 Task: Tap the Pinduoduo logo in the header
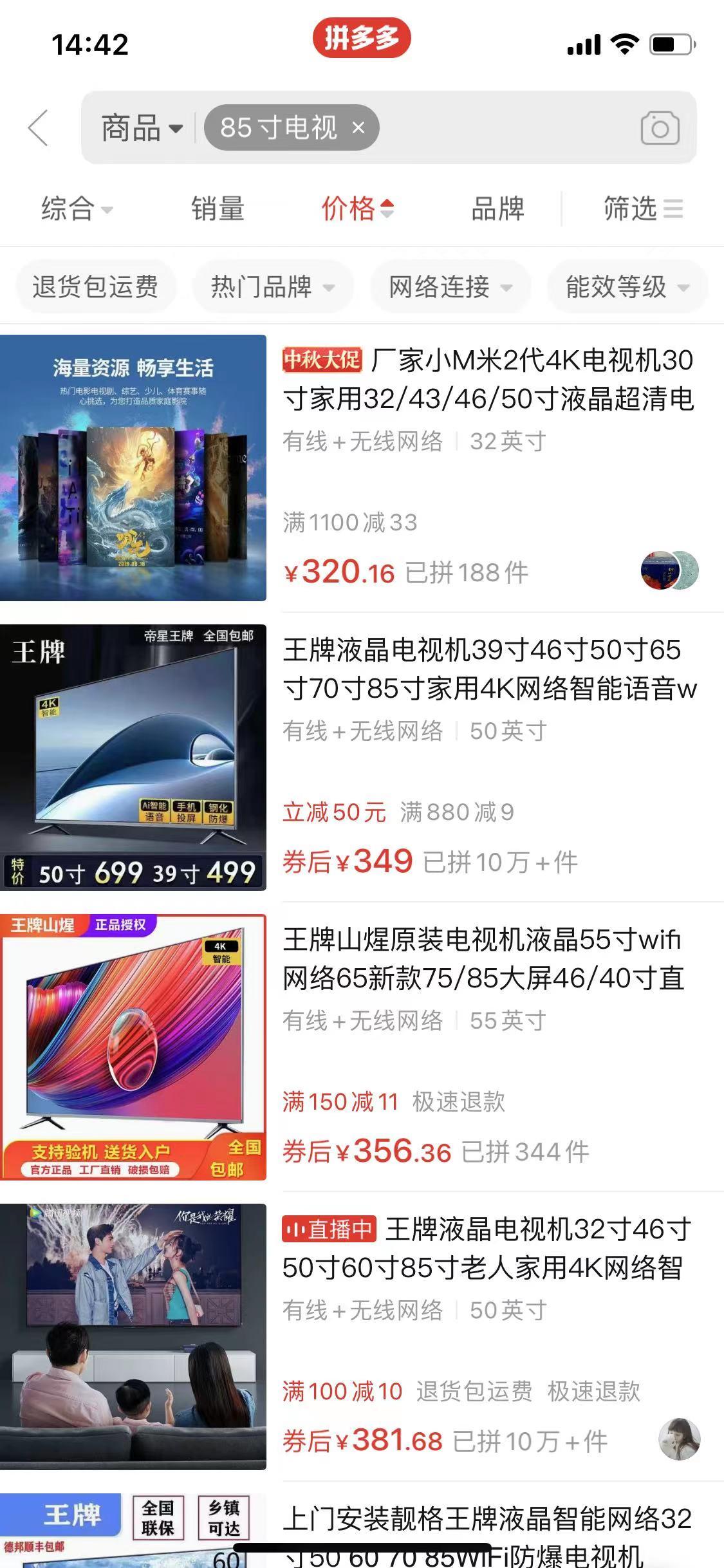362,39
